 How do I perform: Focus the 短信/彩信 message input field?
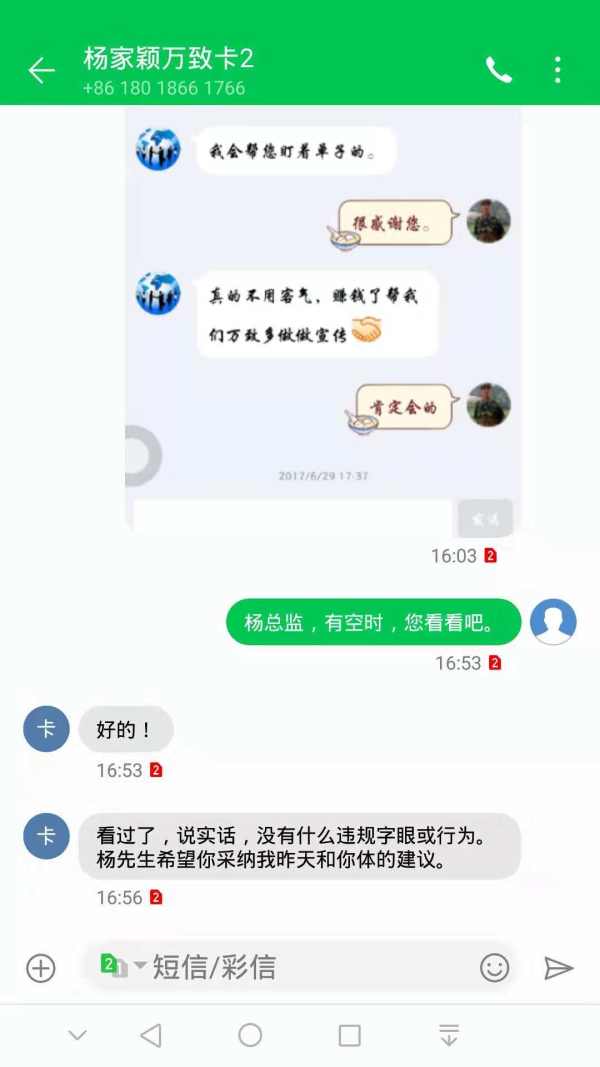click(310, 968)
